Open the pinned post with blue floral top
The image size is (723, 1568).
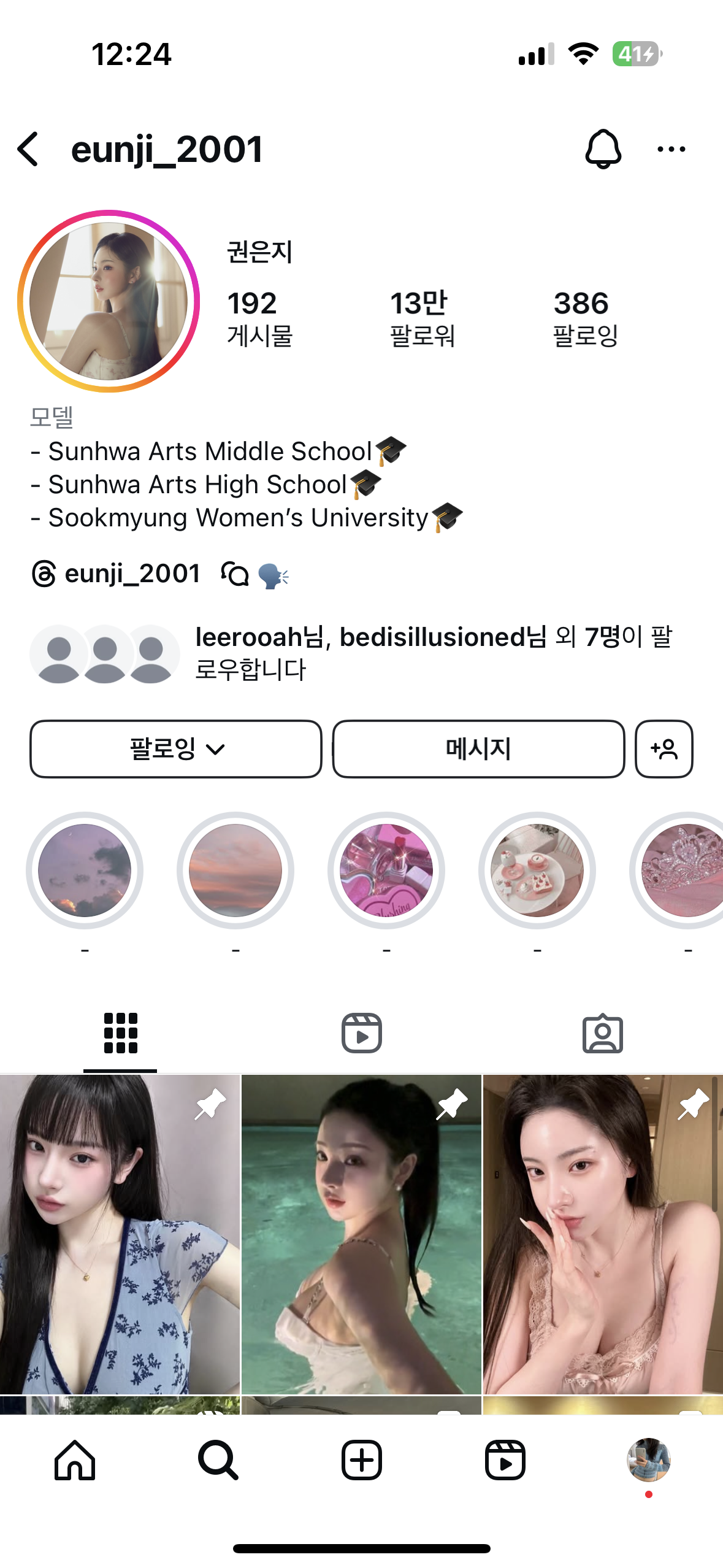(120, 1233)
